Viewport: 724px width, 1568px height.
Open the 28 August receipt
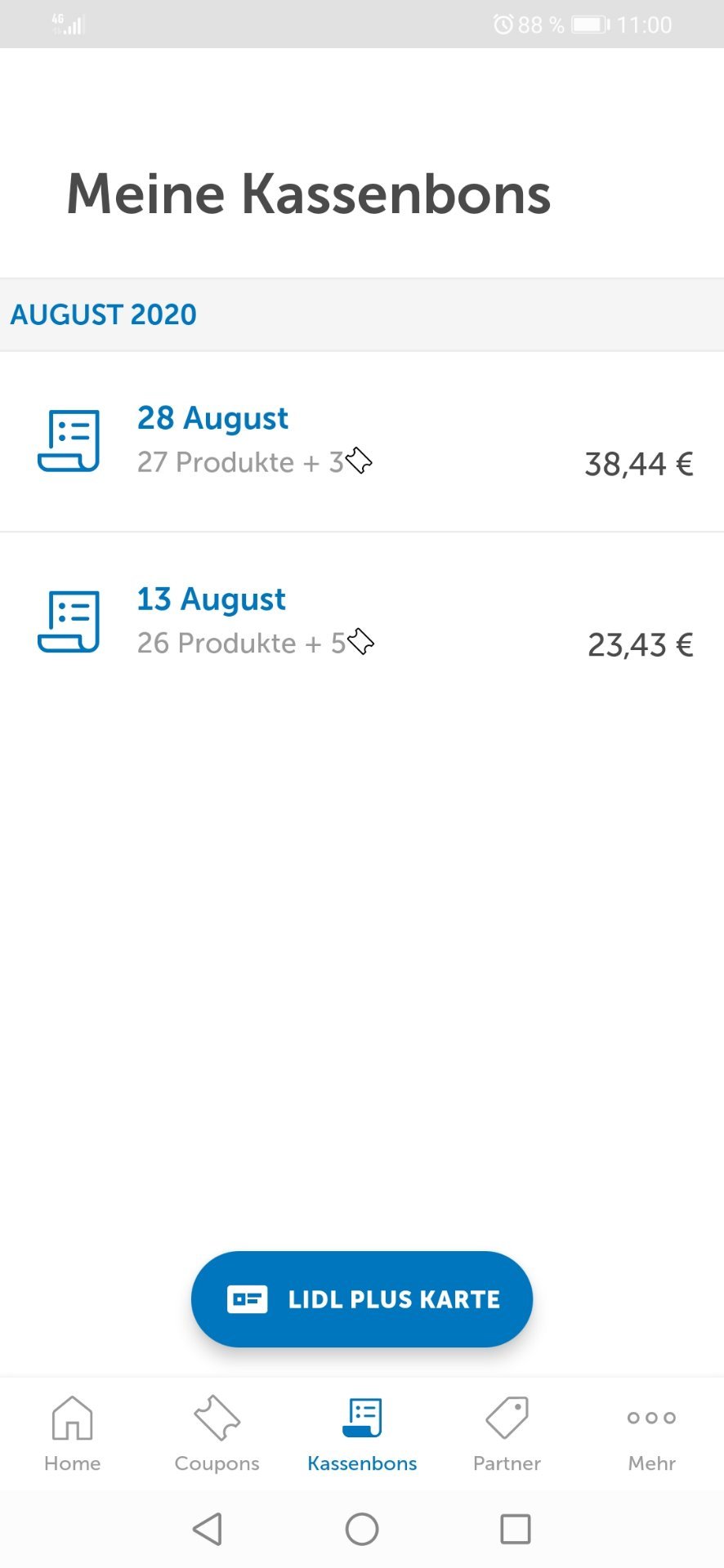click(362, 442)
